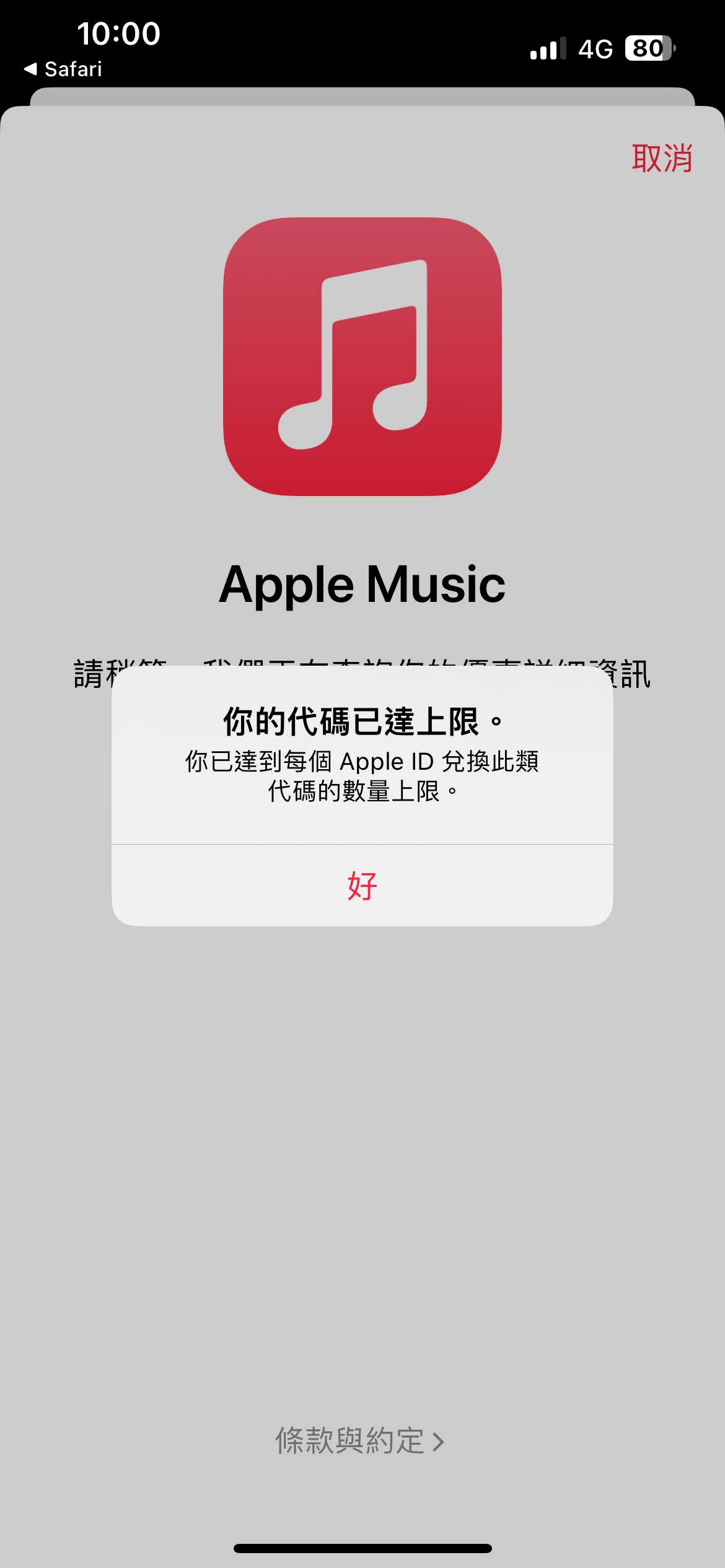Return to Safari via back shortcut

pos(63,69)
